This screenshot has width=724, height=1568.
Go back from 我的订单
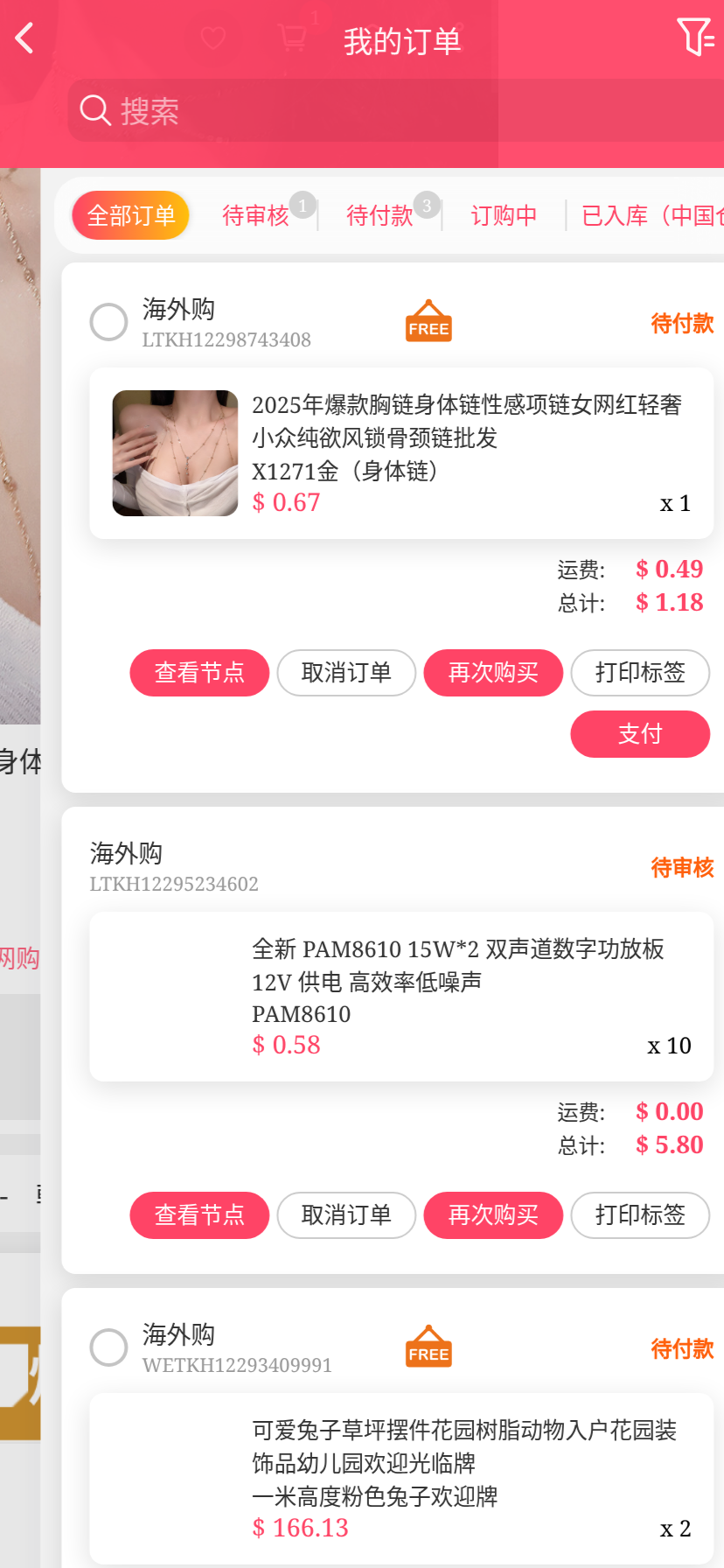[24, 38]
